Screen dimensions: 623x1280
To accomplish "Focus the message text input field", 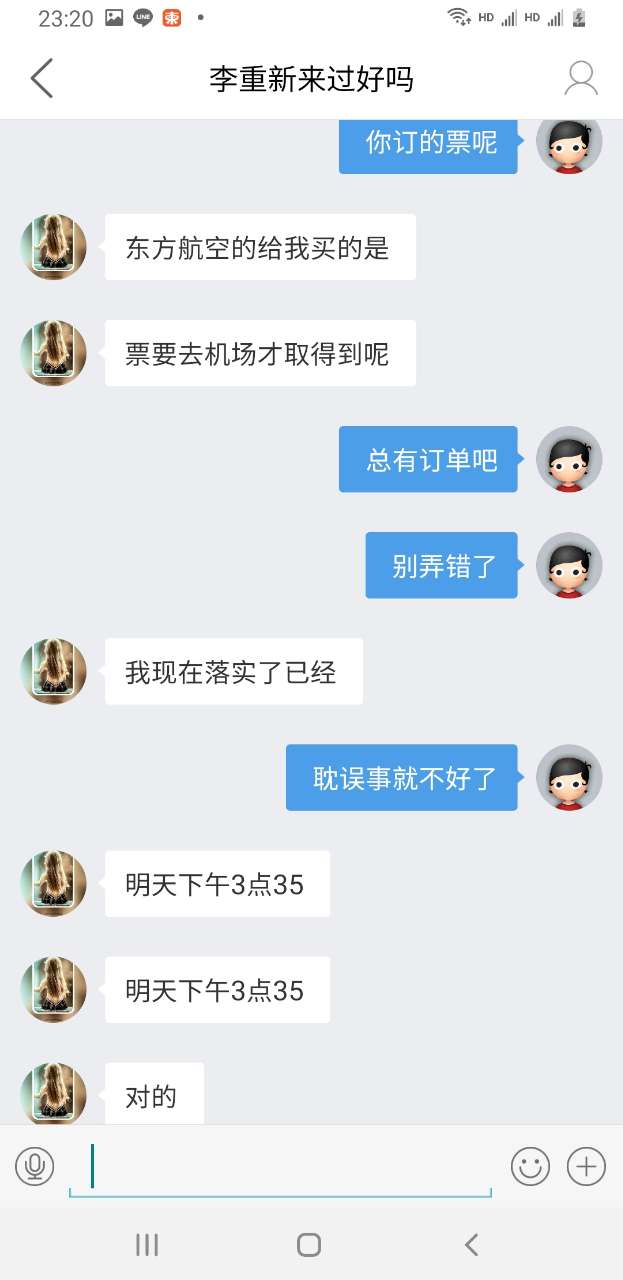I will 280,1166.
